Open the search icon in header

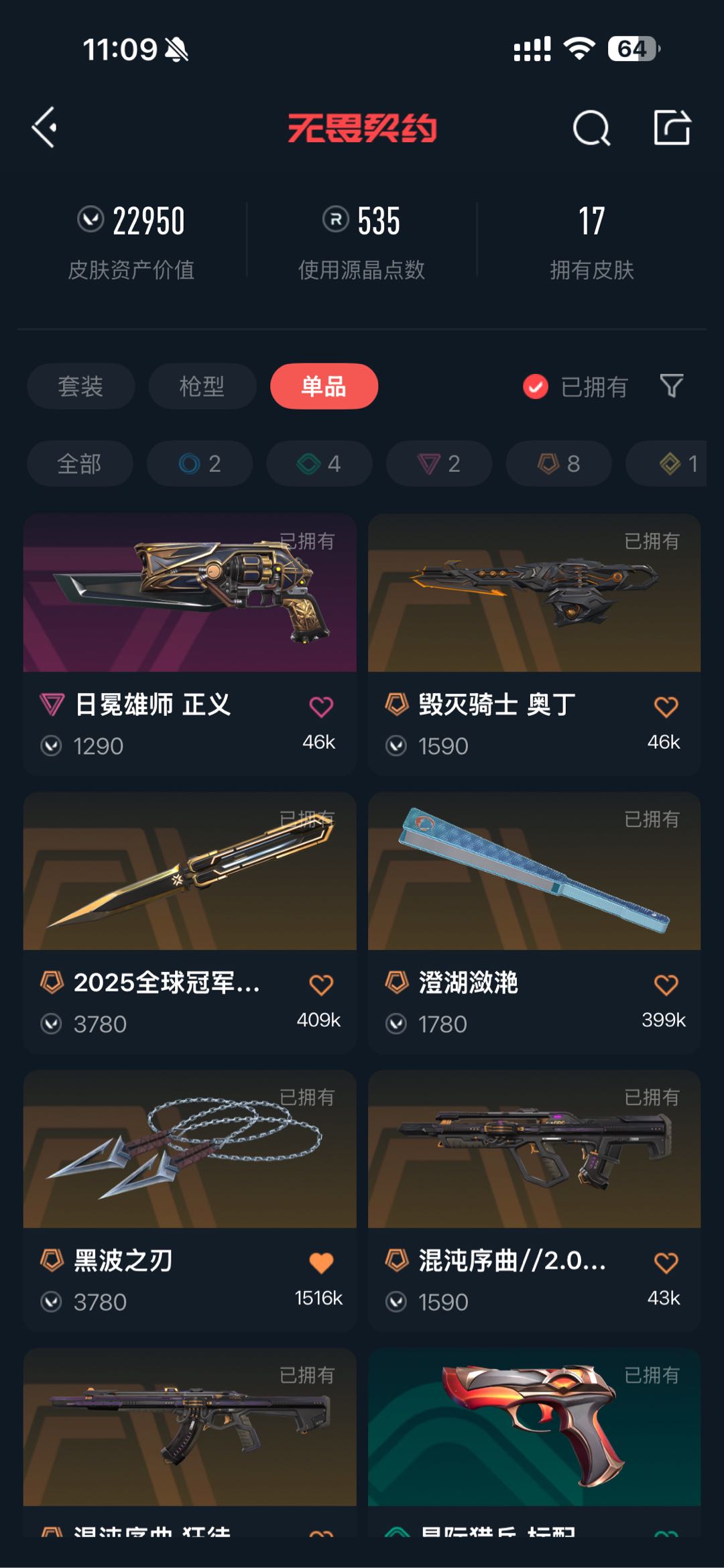591,127
